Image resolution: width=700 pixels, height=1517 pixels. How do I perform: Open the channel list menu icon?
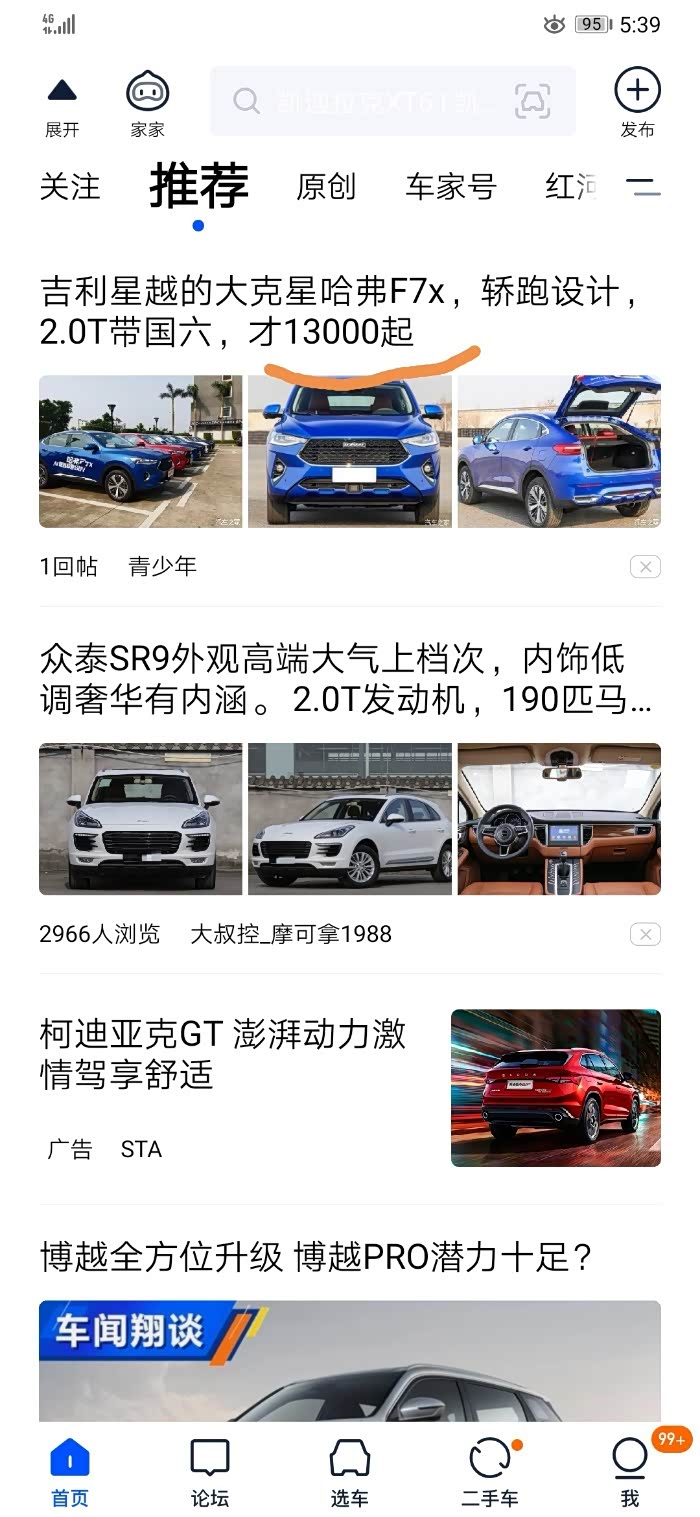[x=643, y=186]
